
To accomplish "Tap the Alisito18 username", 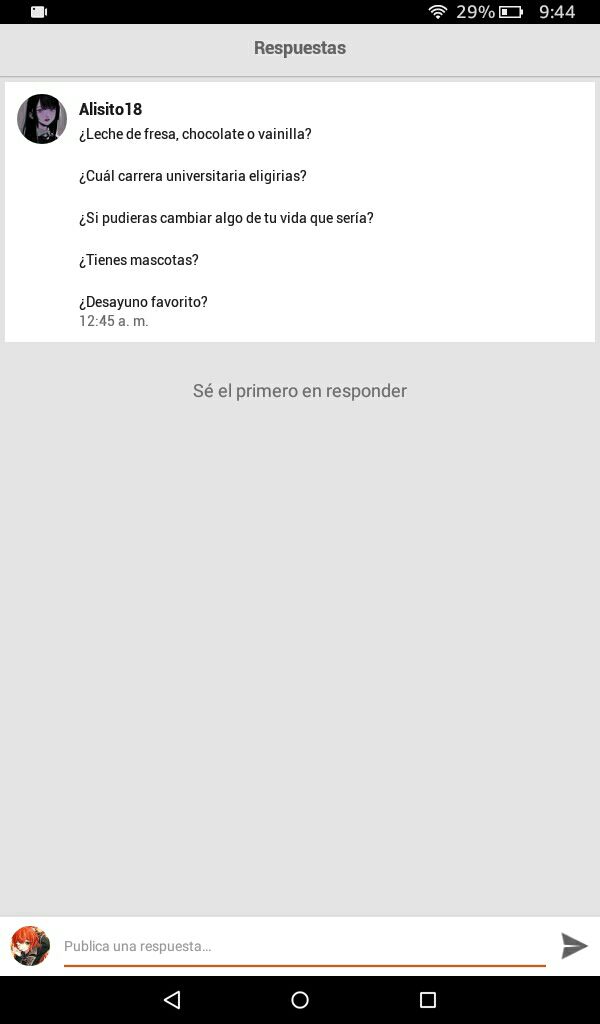I will point(110,109).
